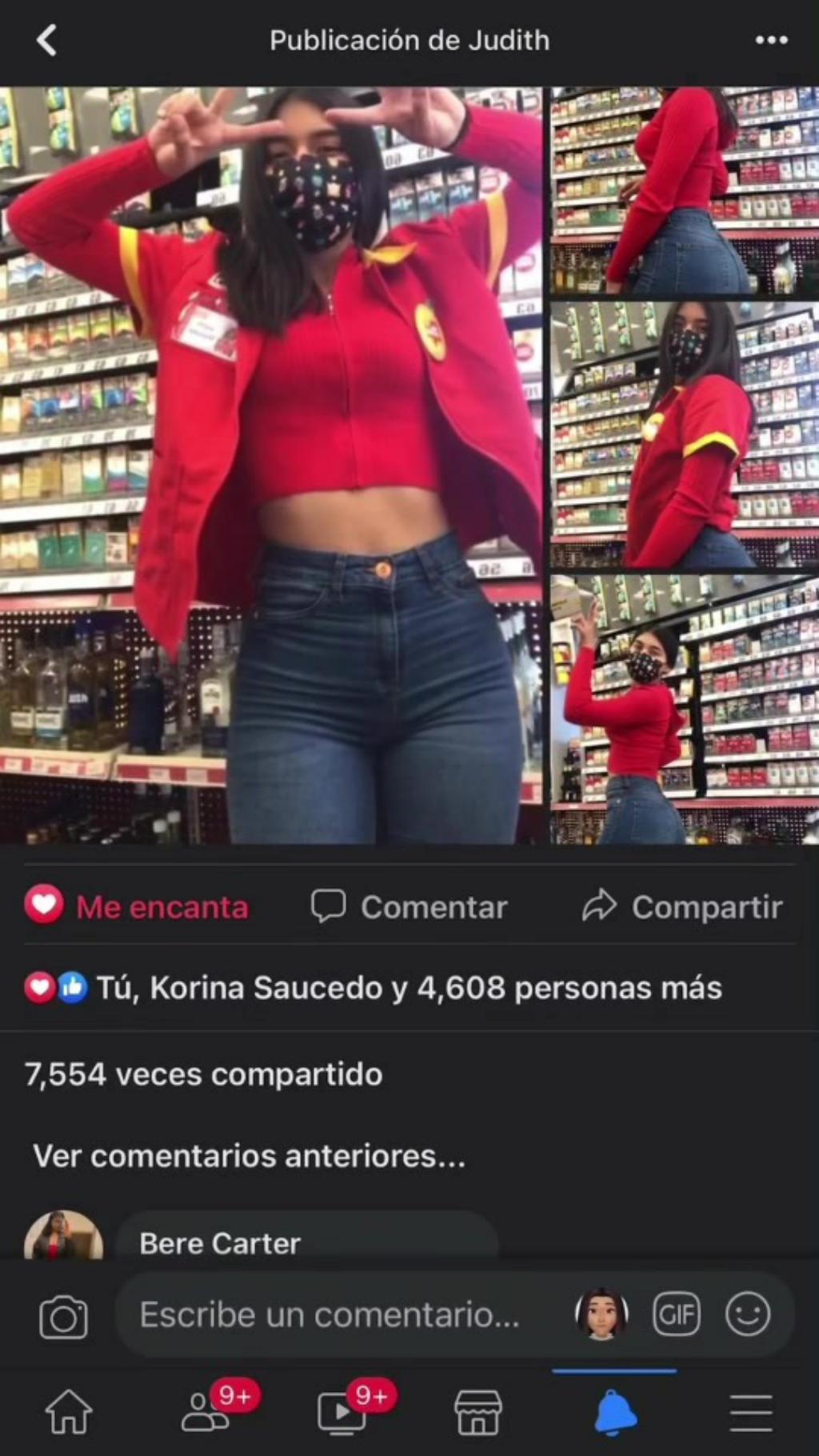The width and height of the screenshot is (819, 1456).
Task: Go back using the top-left arrow
Action: point(47,40)
